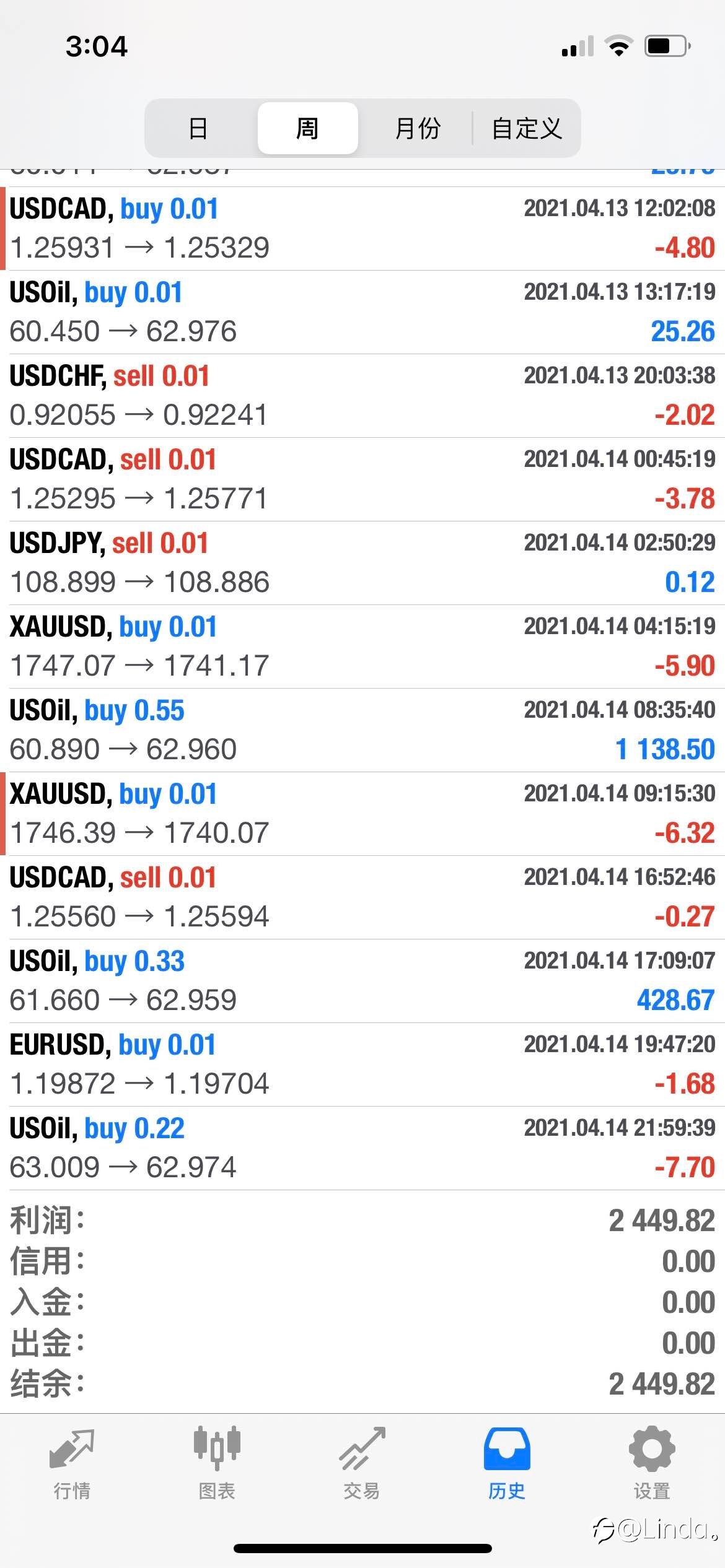Image resolution: width=725 pixels, height=1568 pixels.
Task: Tap the 历史 history tab
Action: pos(507,1464)
